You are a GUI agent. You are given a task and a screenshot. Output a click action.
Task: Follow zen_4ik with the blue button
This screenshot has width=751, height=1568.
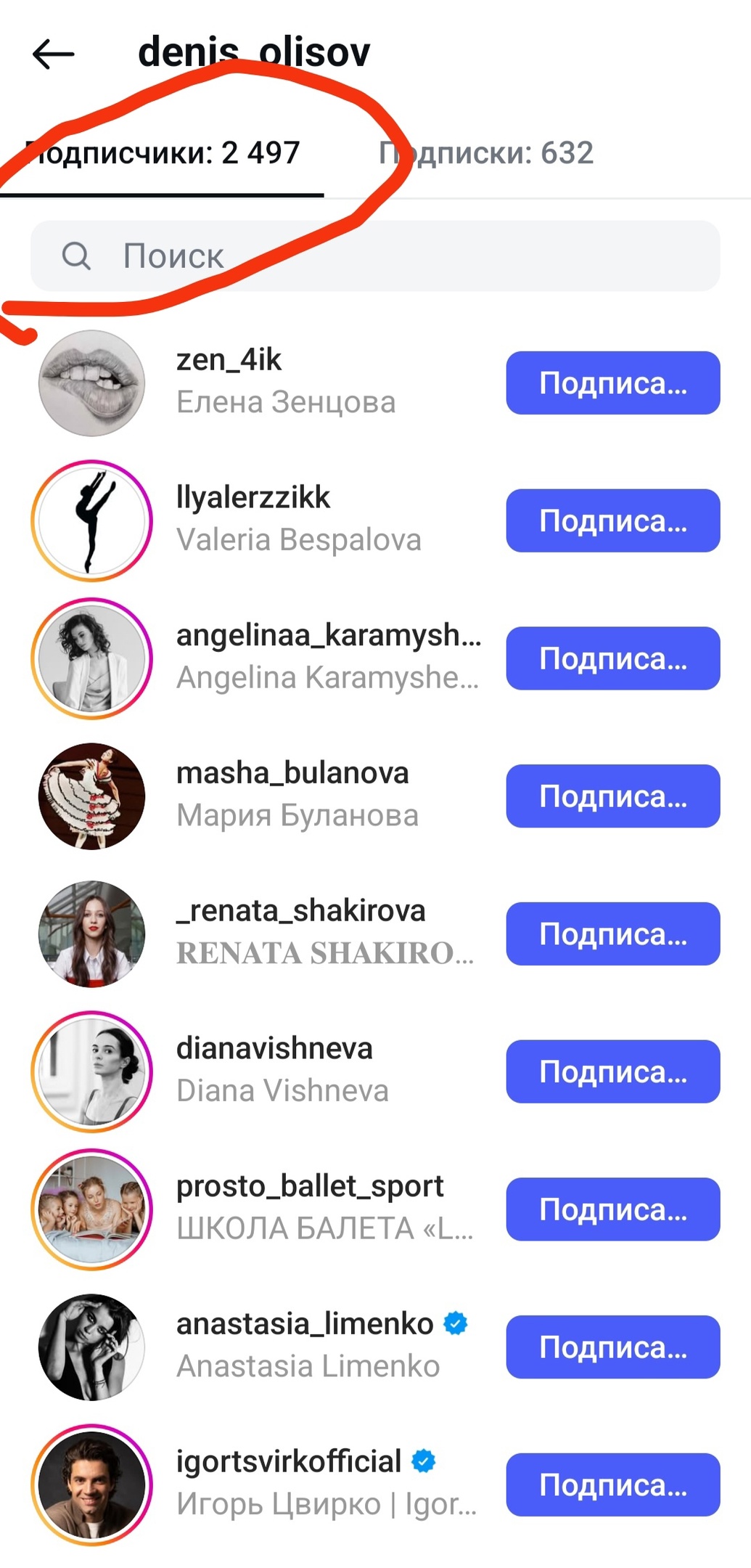(613, 383)
